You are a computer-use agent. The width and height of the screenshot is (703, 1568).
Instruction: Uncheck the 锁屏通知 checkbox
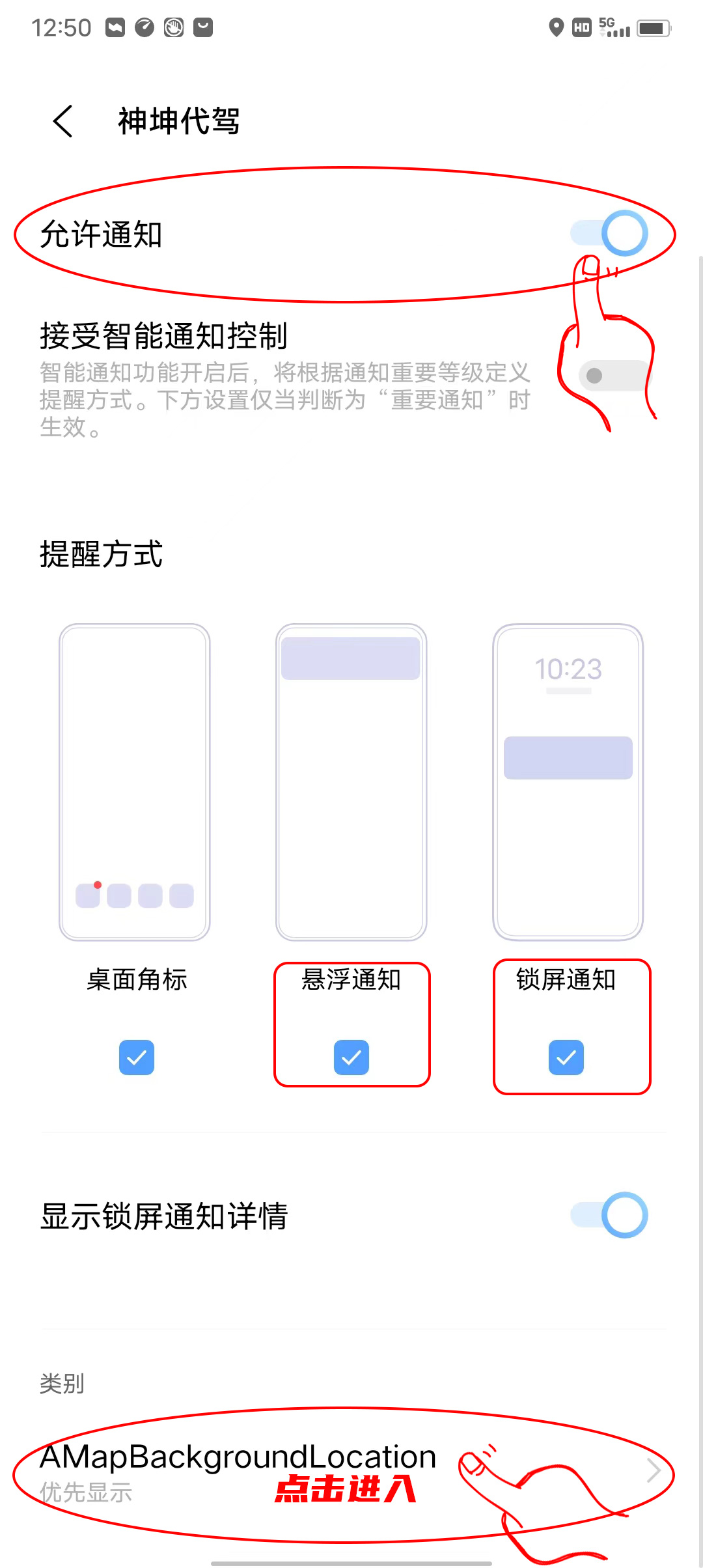coord(566,1057)
